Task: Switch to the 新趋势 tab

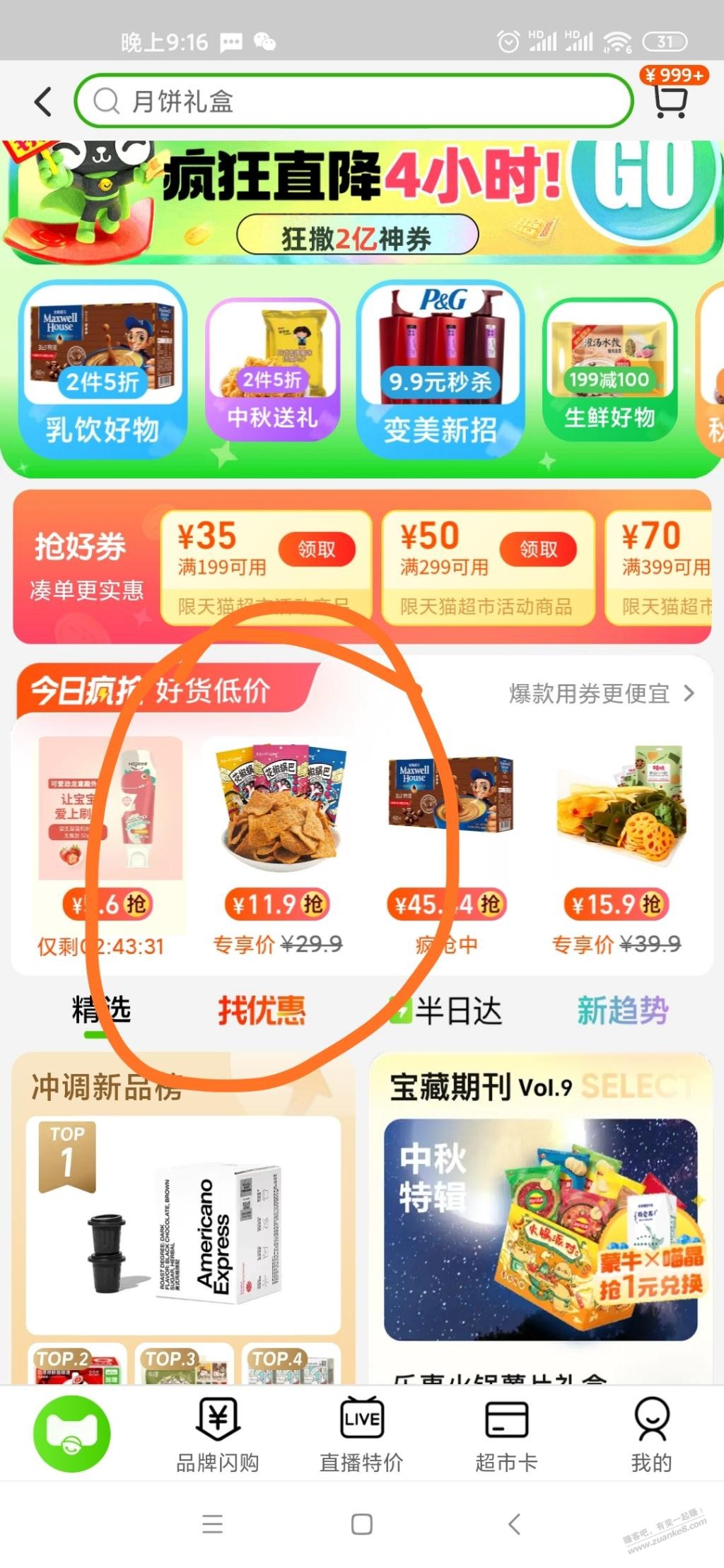Action: click(622, 1010)
